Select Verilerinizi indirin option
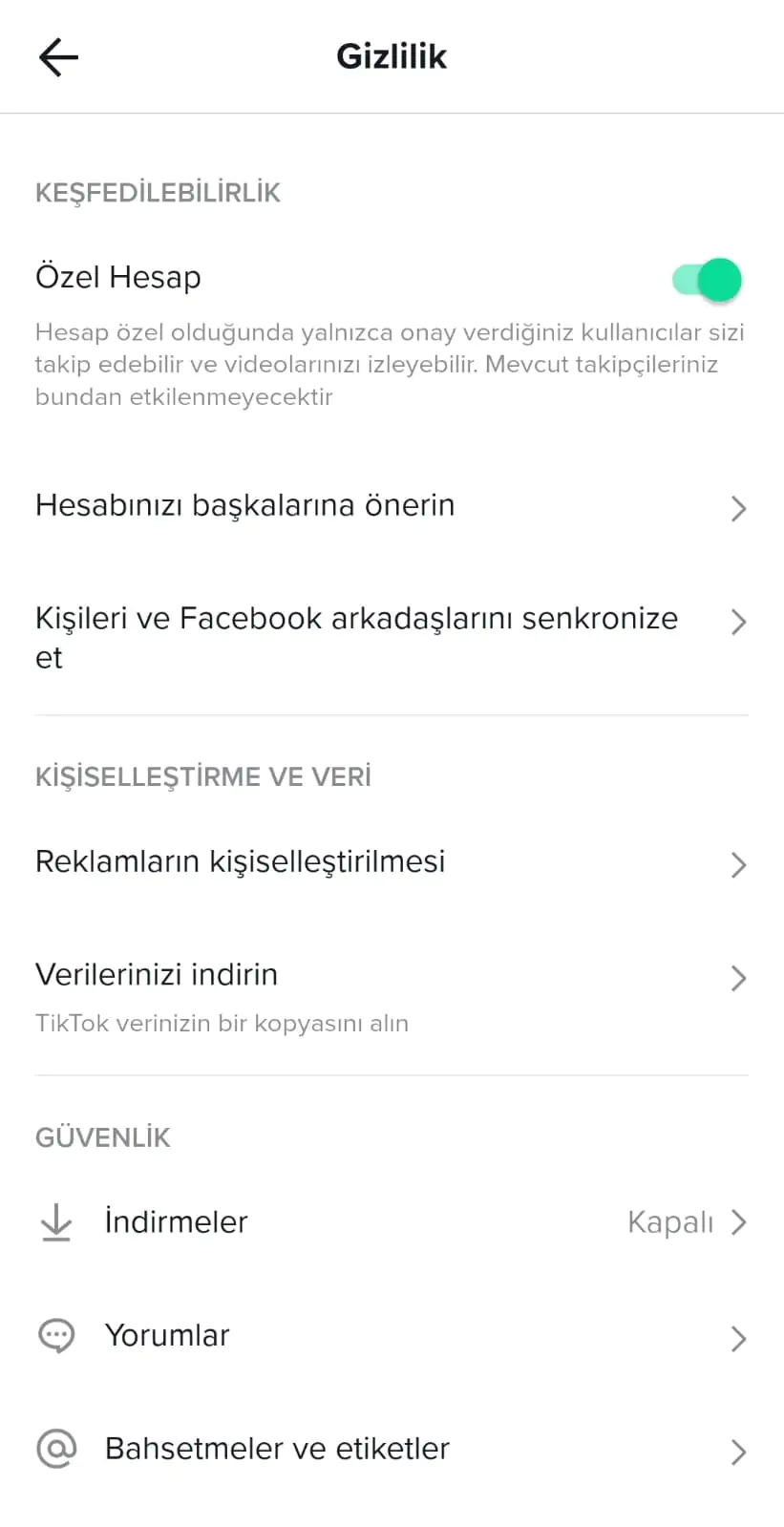The width and height of the screenshot is (784, 1527). pyautogui.click(x=157, y=974)
